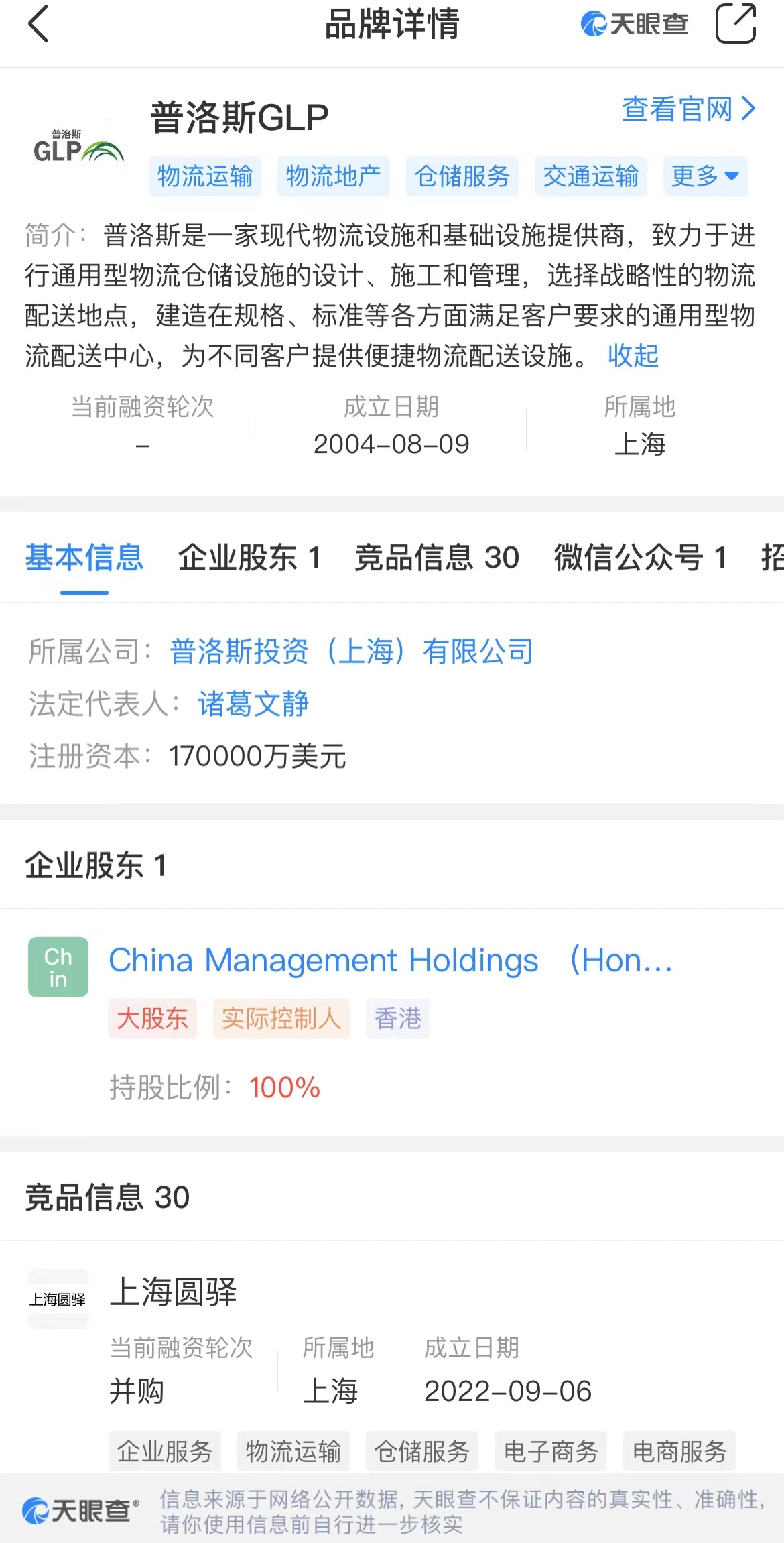Share this brand details page
Image resolution: width=784 pixels, height=1543 pixels.
point(736,23)
